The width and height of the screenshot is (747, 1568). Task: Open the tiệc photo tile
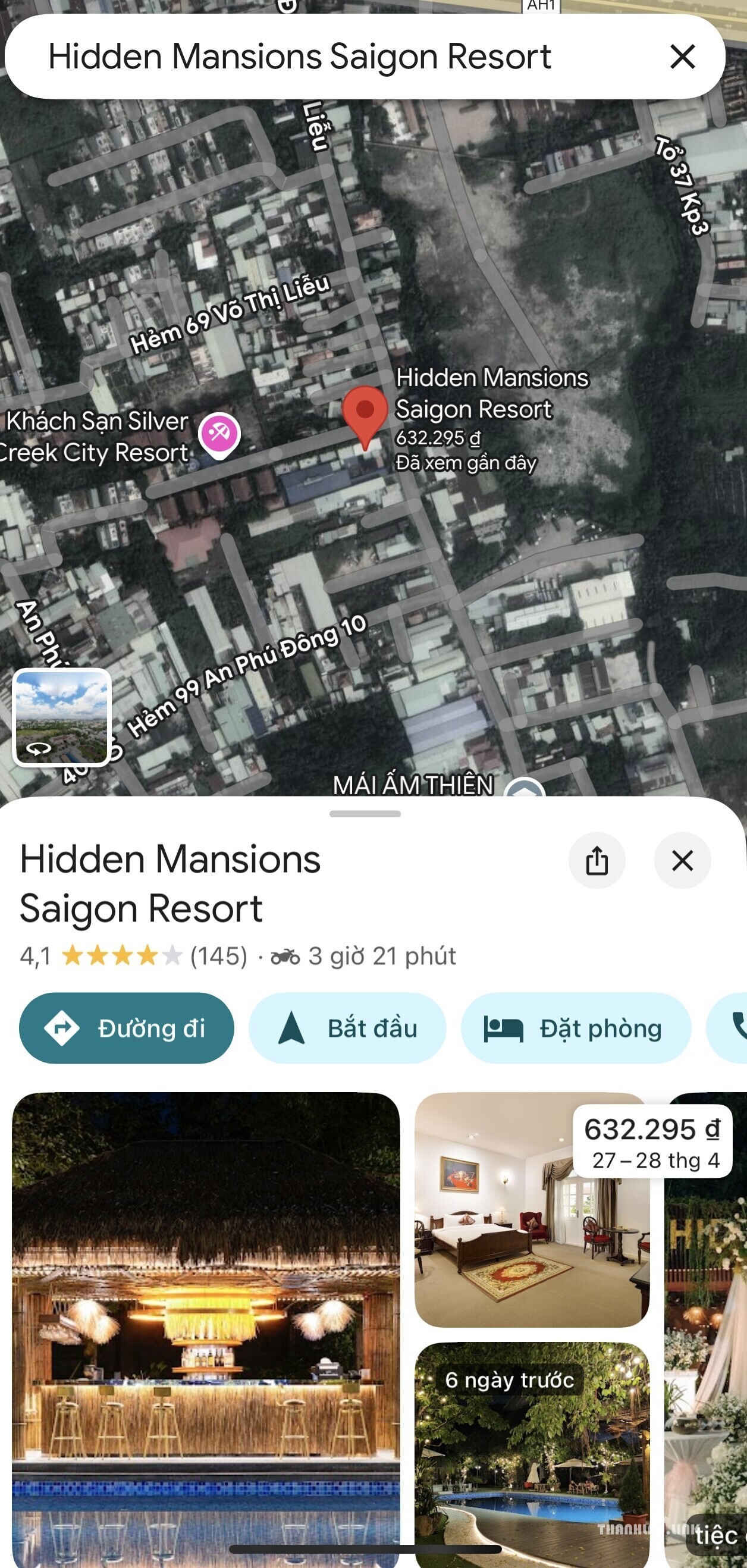click(705, 1330)
